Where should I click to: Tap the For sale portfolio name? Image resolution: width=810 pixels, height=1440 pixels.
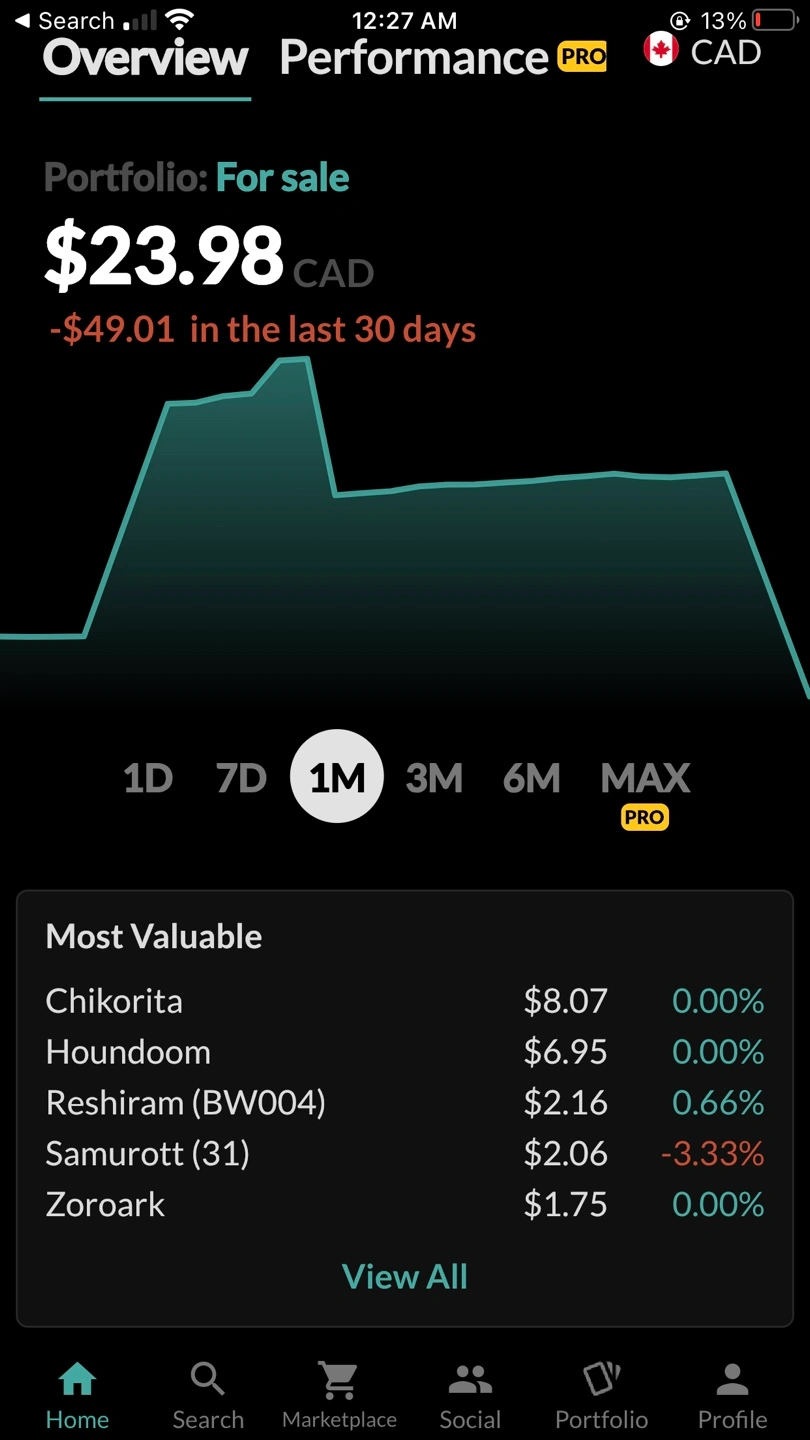coord(283,178)
